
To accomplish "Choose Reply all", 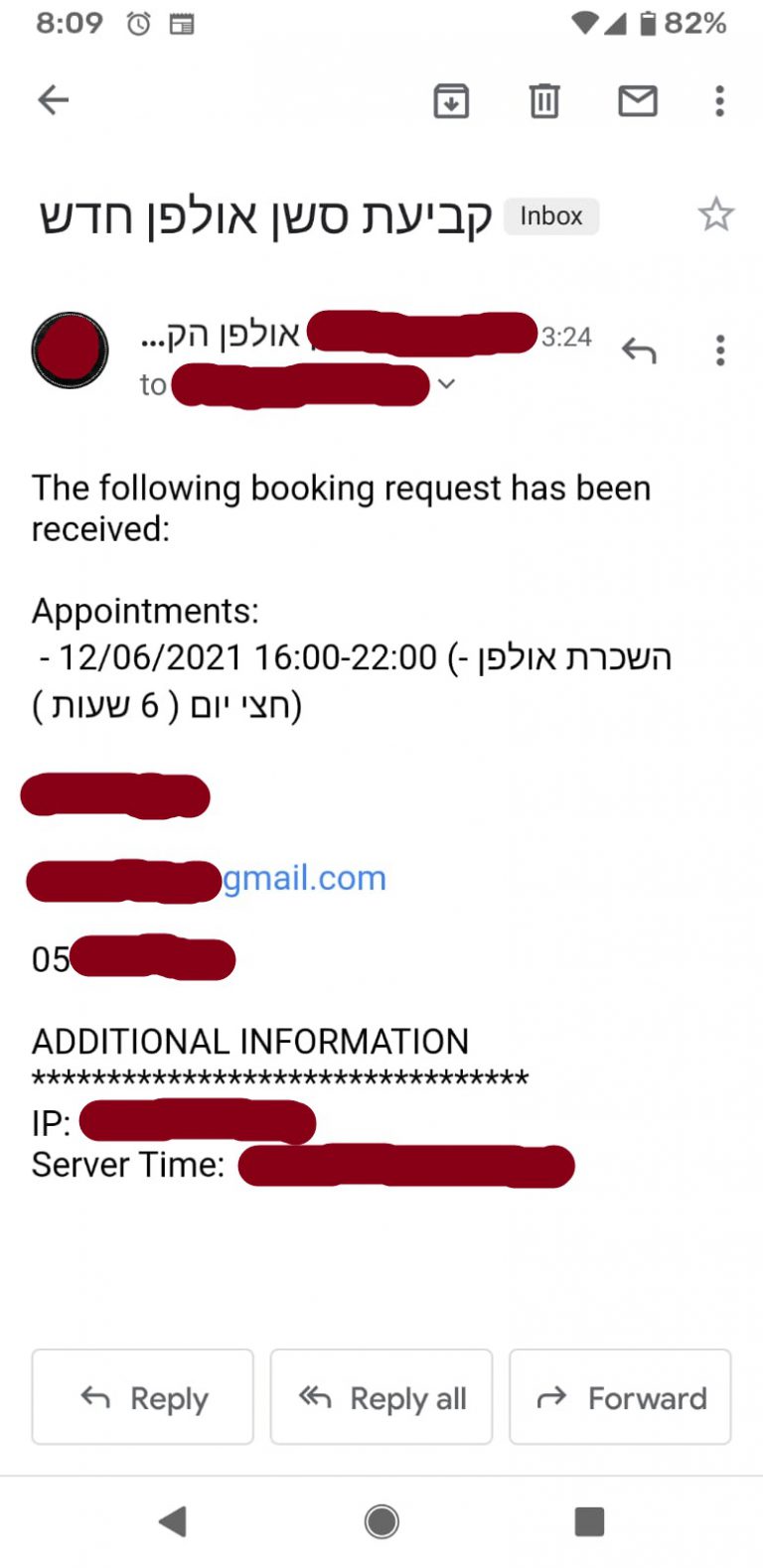I will coord(381,1396).
